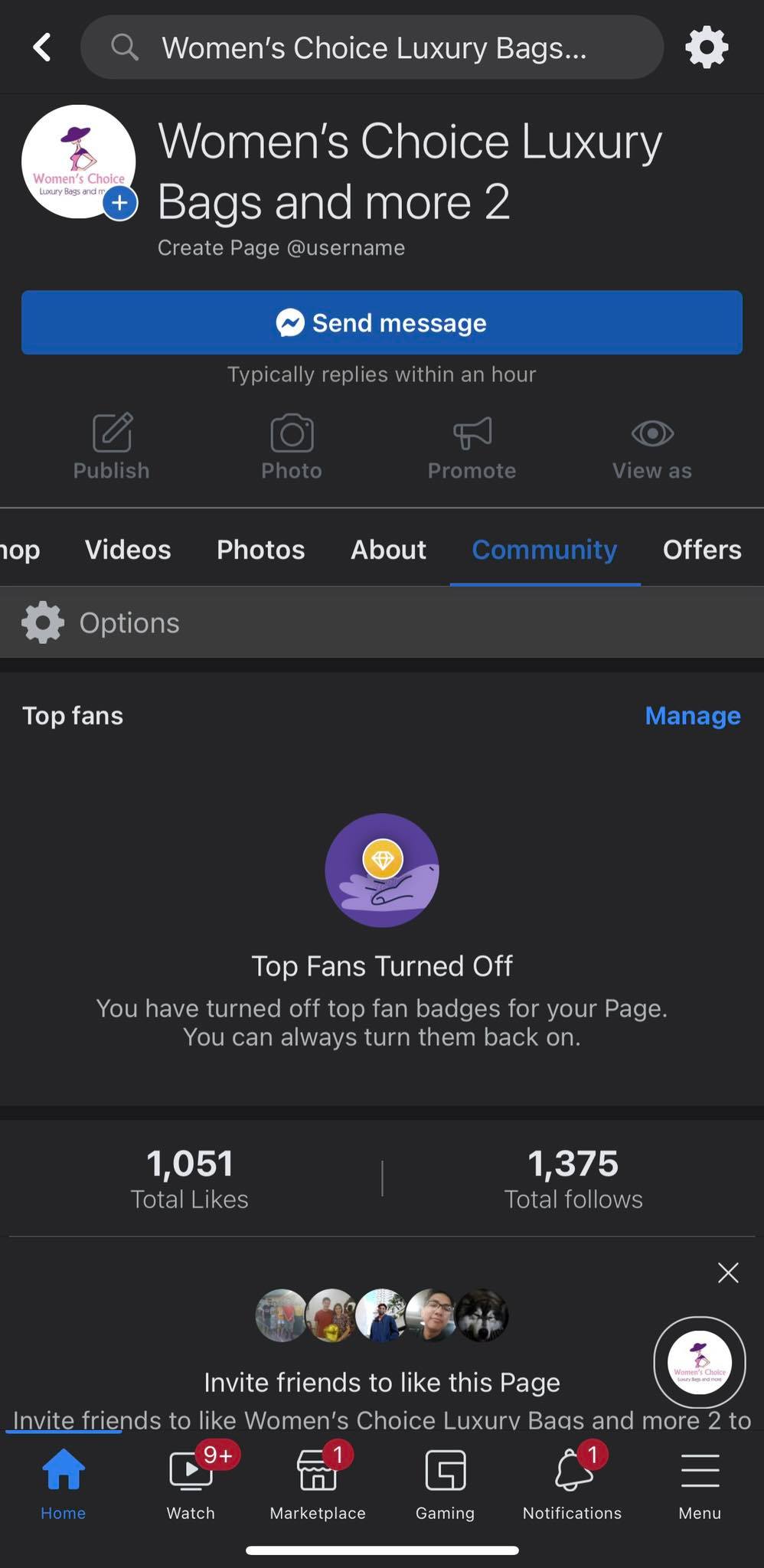Image resolution: width=764 pixels, height=1568 pixels.
Task: Go to the Offers tab
Action: click(701, 550)
